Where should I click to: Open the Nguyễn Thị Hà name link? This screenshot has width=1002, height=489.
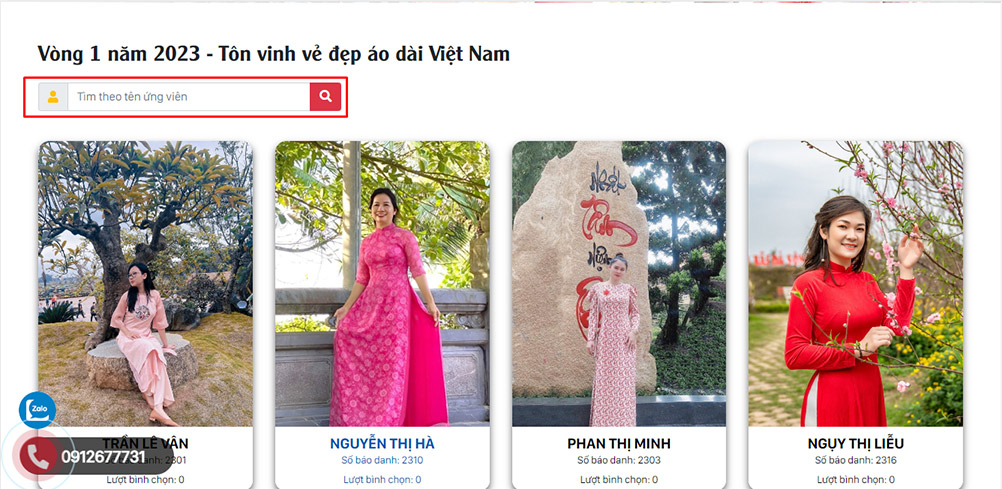coord(382,443)
